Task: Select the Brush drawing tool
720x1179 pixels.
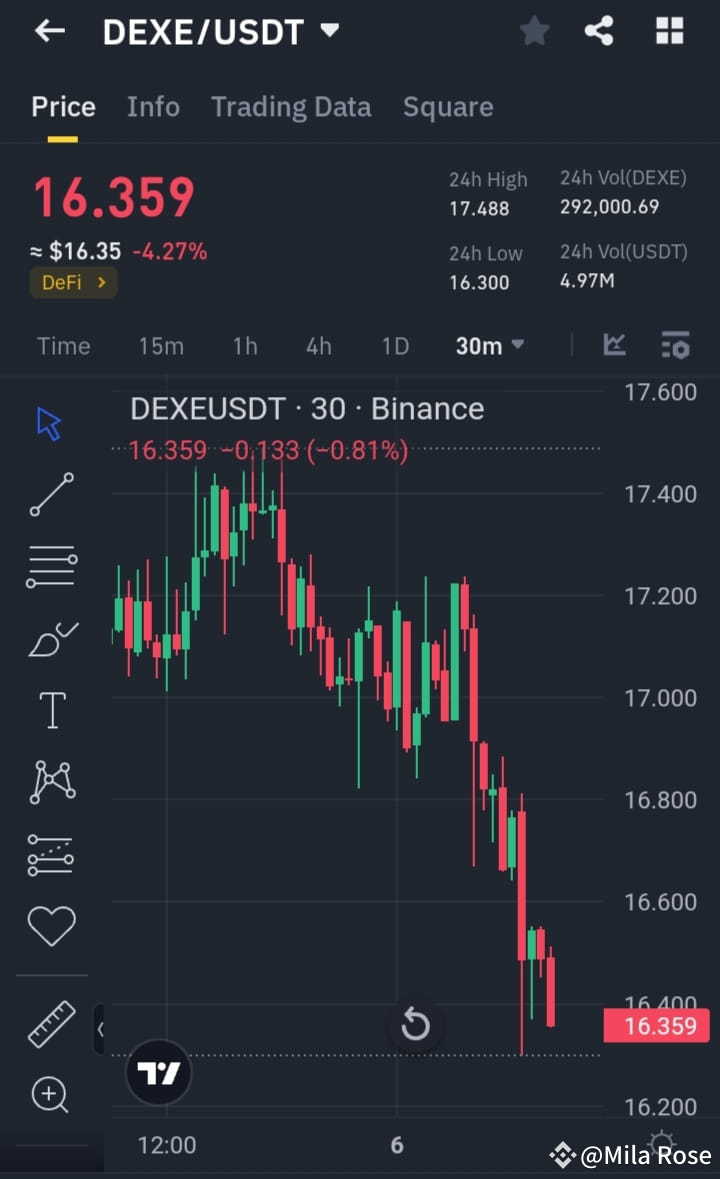Action: (52, 638)
